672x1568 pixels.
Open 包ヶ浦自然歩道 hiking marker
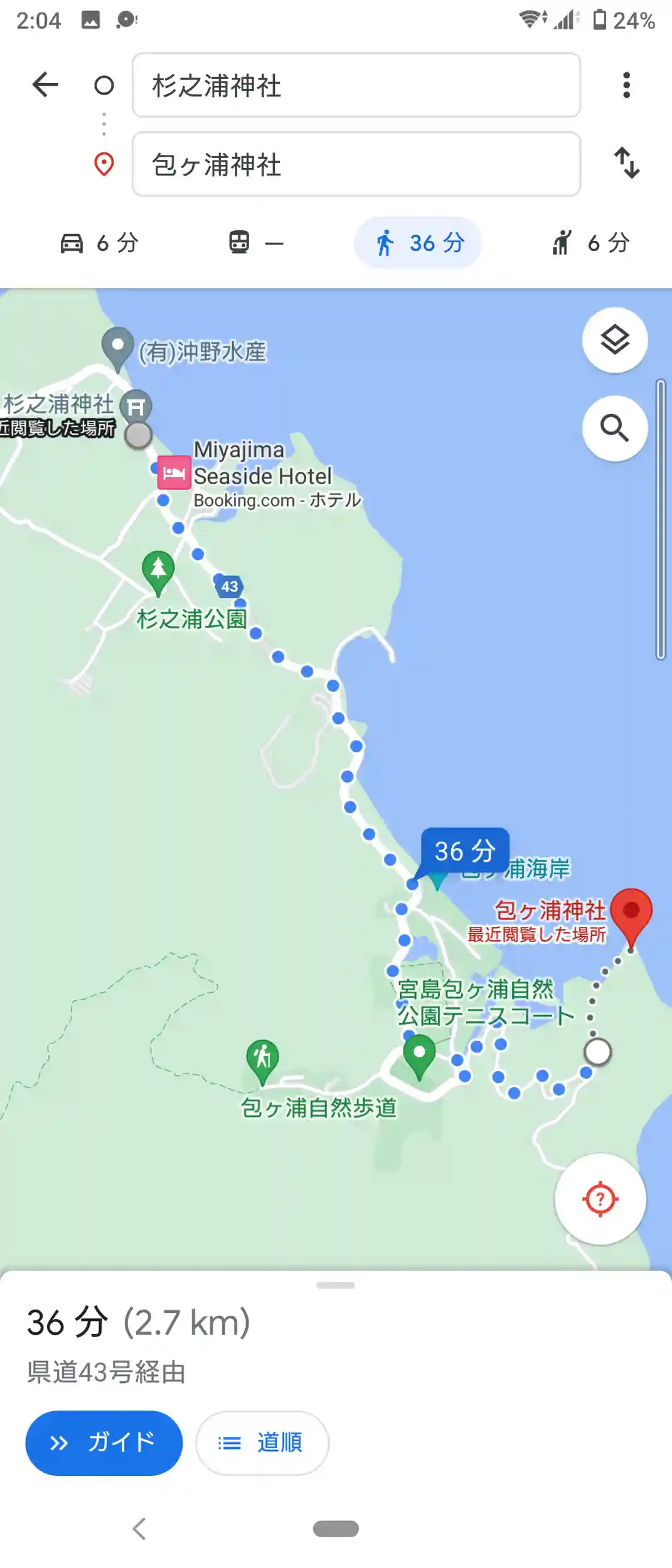(x=262, y=1060)
